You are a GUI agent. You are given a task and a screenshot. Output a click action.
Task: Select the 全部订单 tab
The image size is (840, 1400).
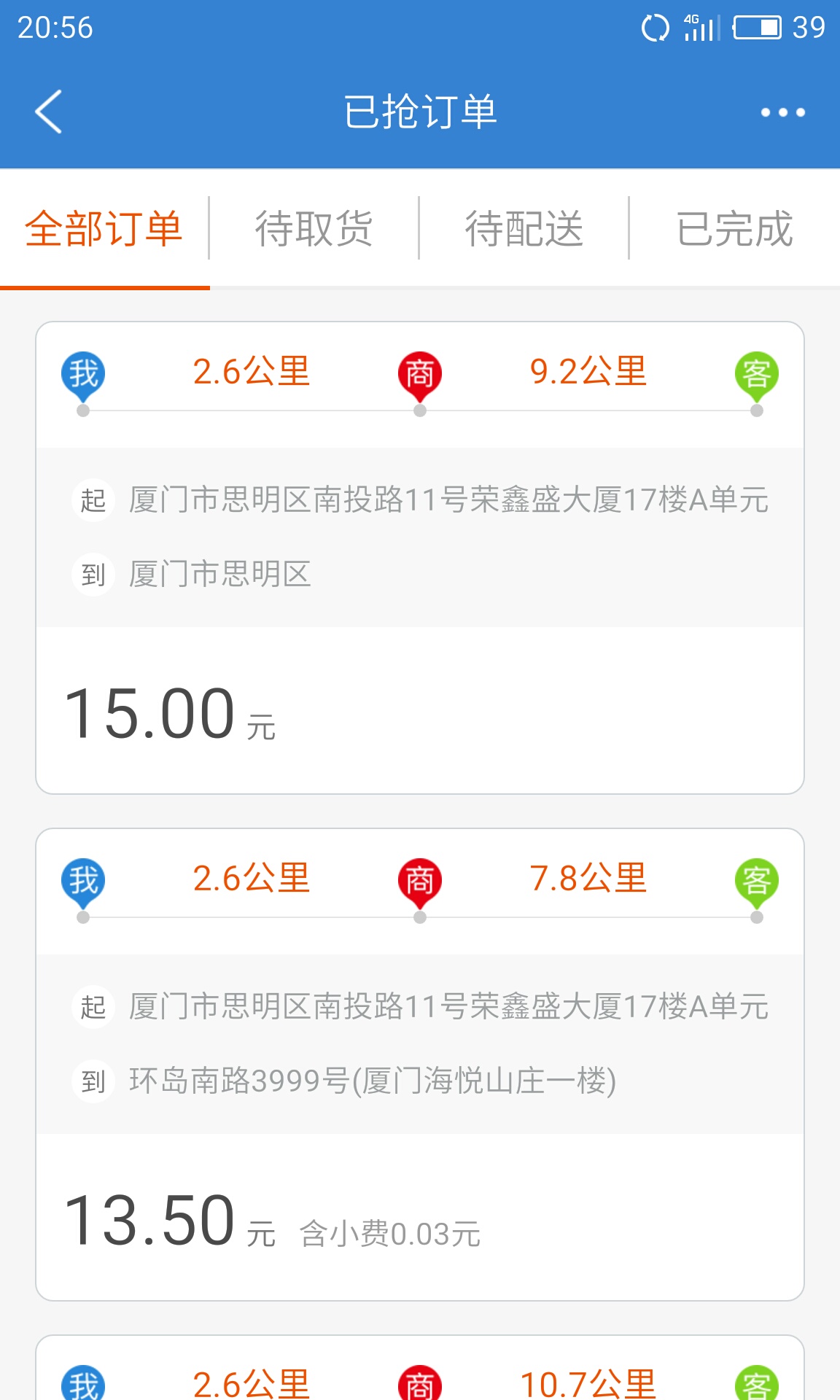coord(104,229)
